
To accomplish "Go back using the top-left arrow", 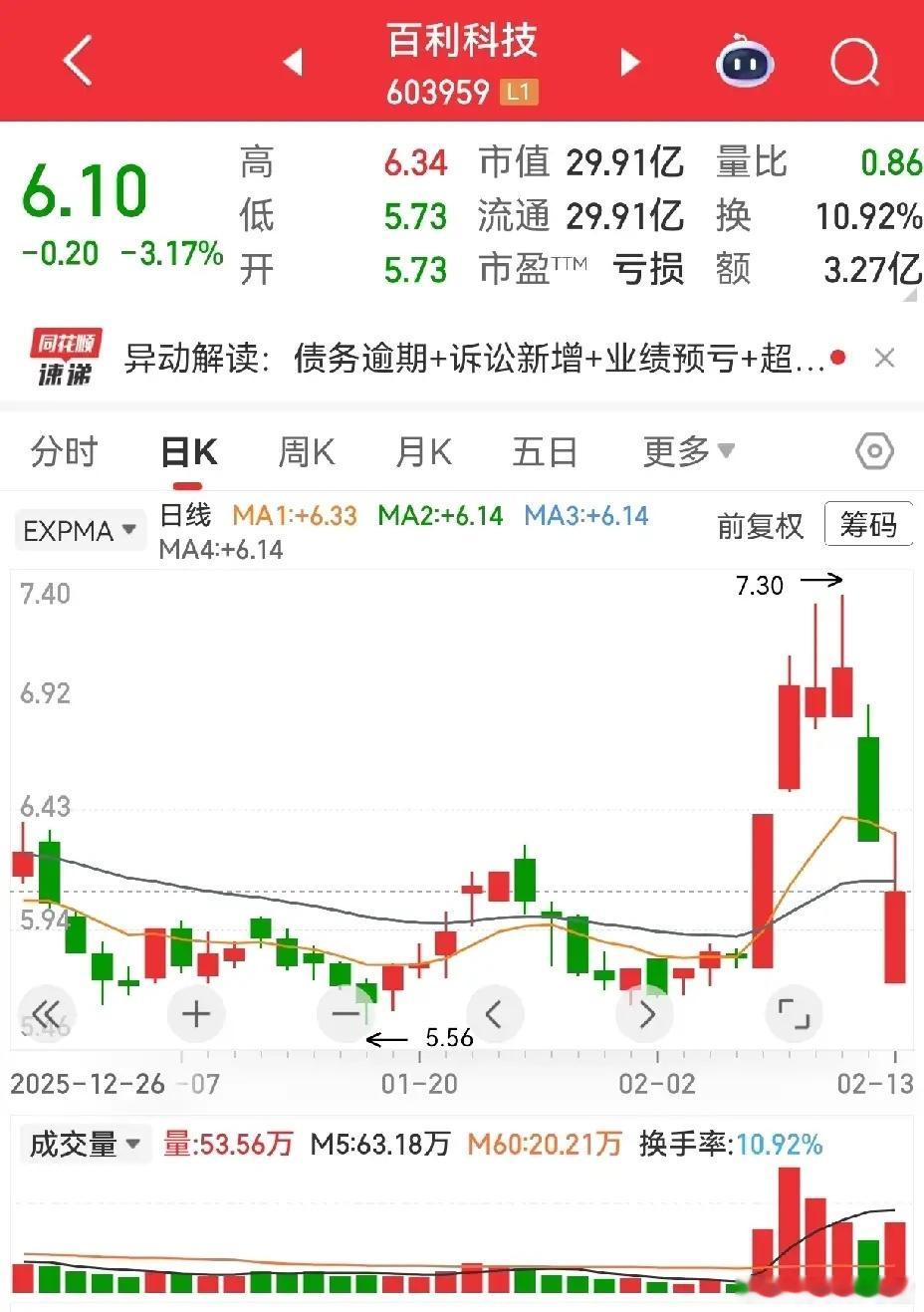I will (78, 61).
